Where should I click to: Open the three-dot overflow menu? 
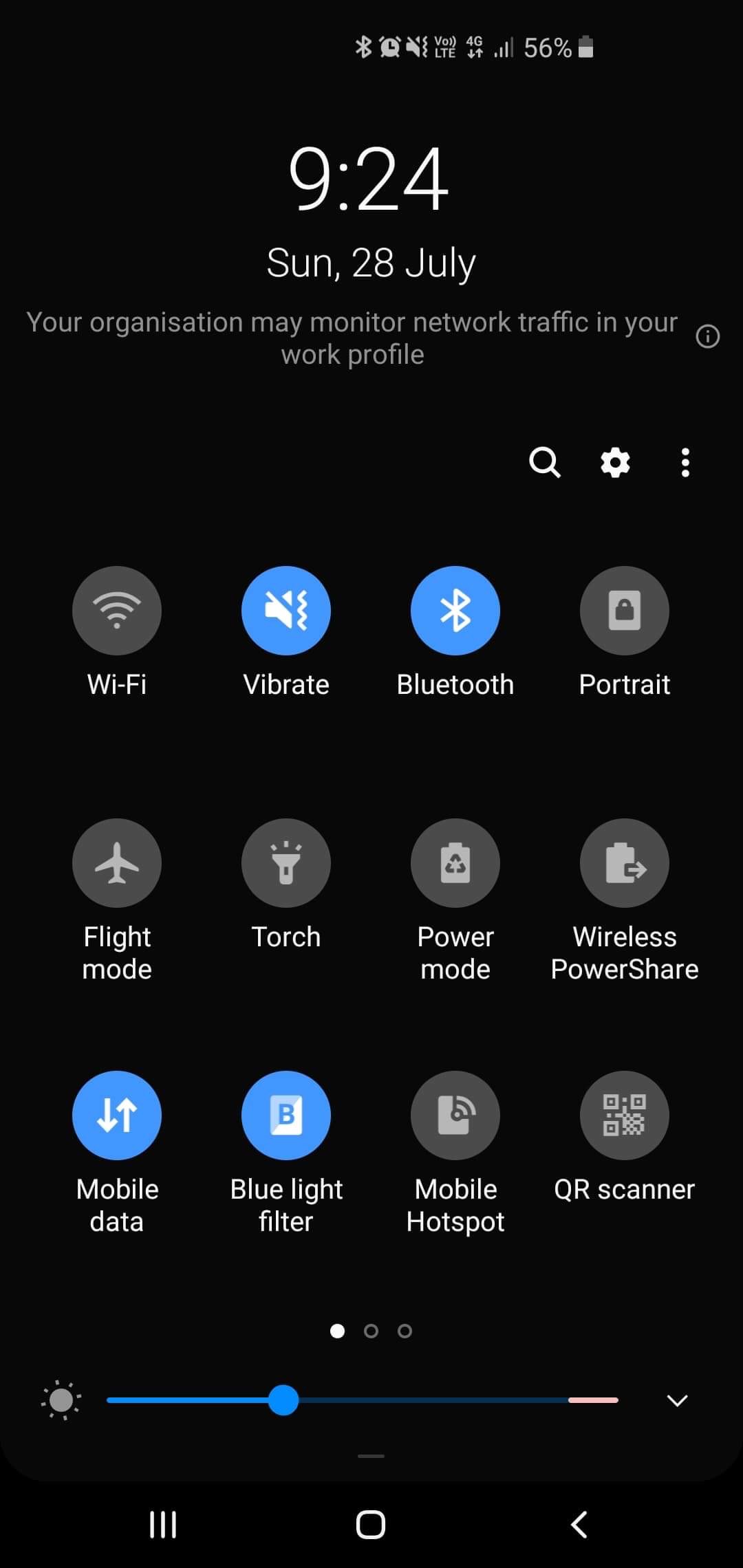coord(685,462)
